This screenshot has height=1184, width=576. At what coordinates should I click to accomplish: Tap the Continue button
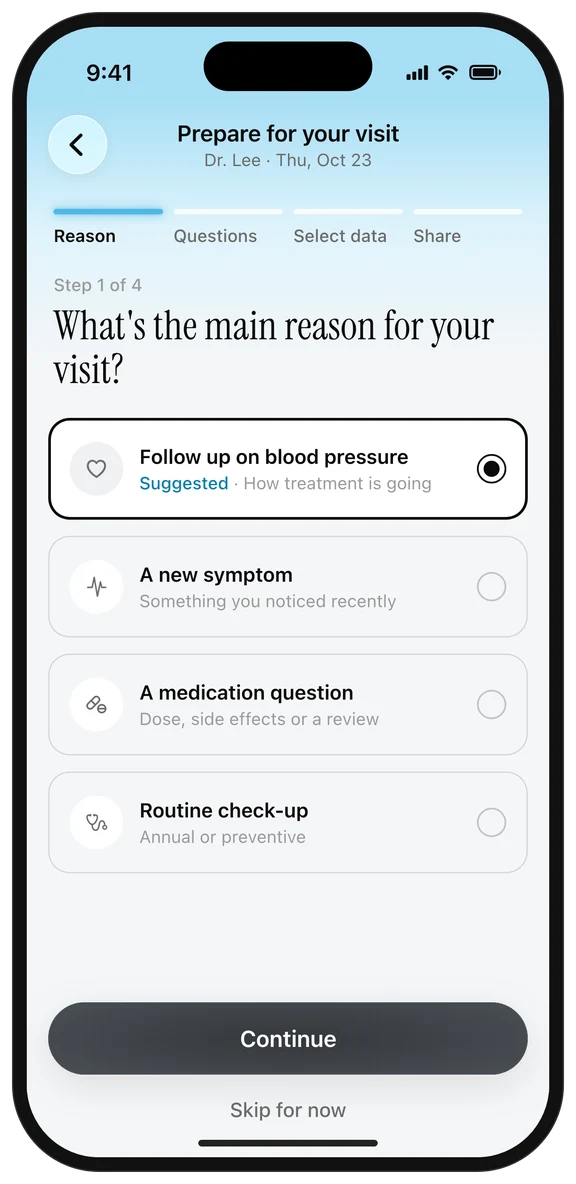click(x=288, y=1038)
